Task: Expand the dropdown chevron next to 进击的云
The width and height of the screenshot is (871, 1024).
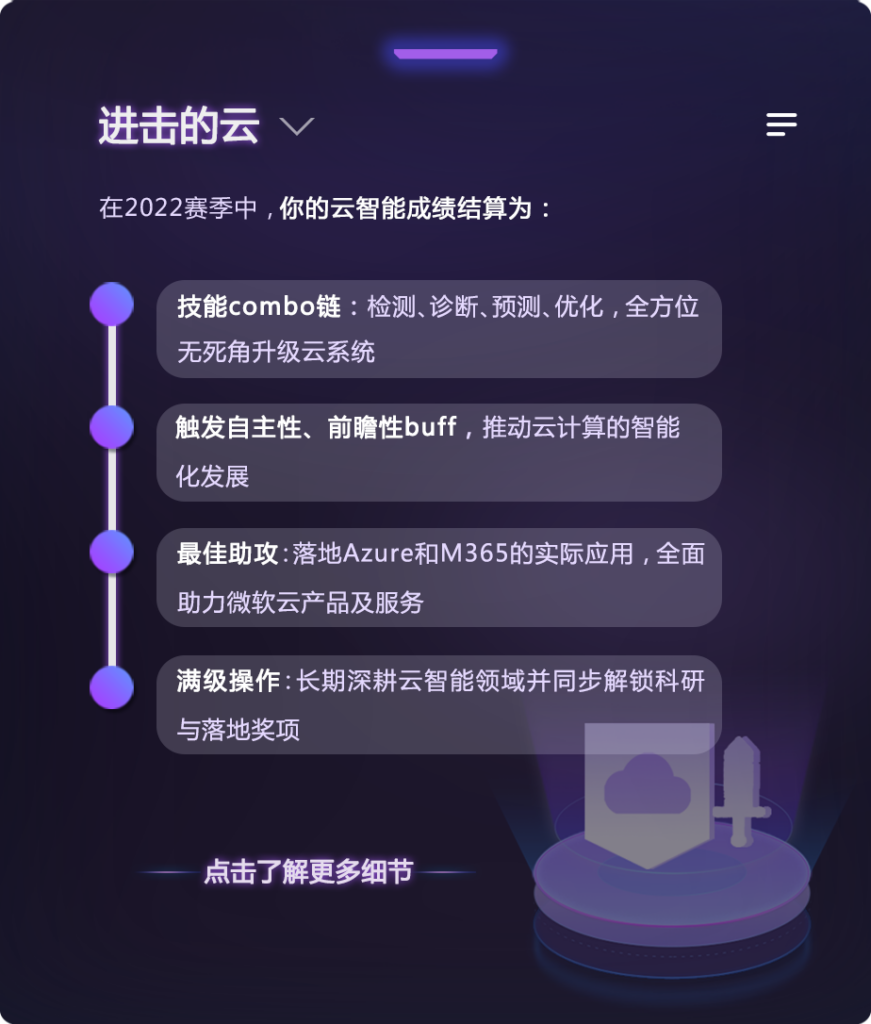Action: pos(296,126)
